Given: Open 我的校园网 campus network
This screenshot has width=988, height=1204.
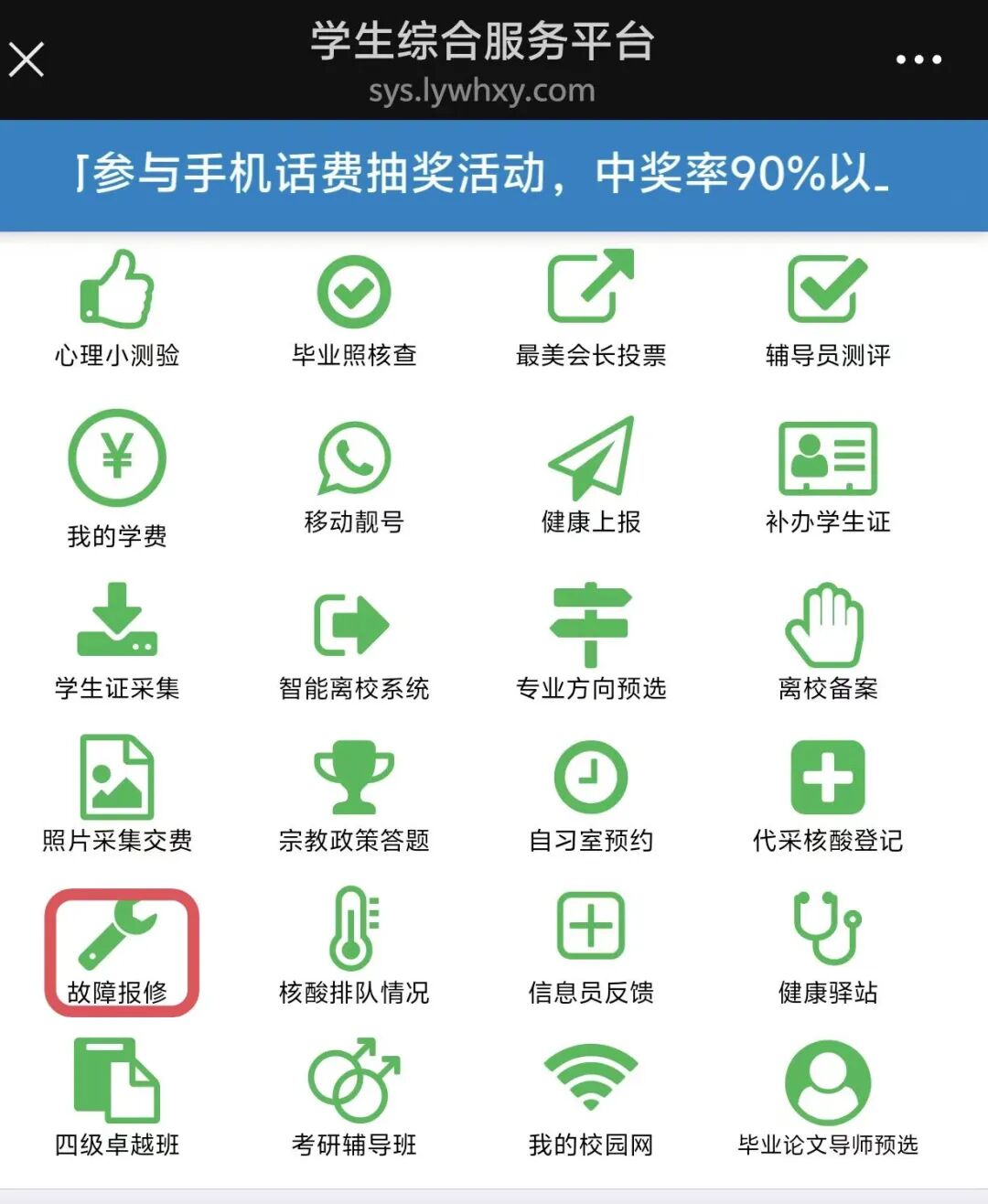Looking at the screenshot, I should pyautogui.click(x=591, y=1098).
